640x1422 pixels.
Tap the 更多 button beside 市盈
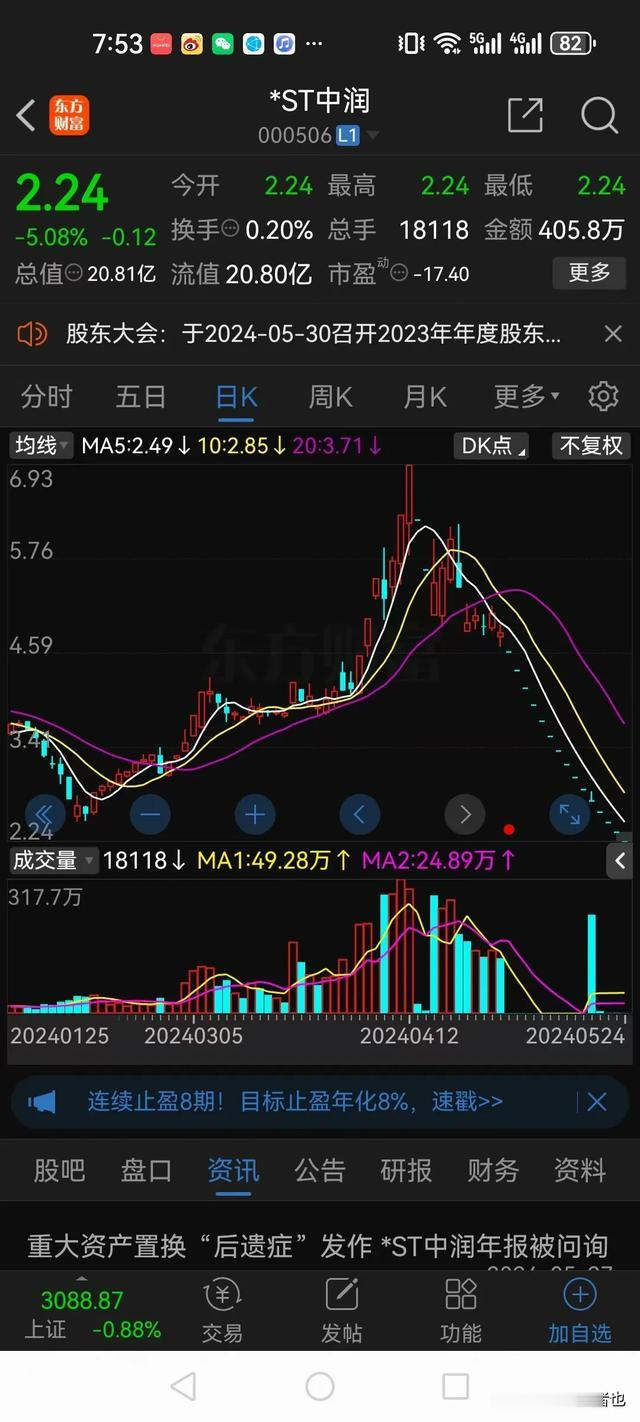click(x=589, y=272)
